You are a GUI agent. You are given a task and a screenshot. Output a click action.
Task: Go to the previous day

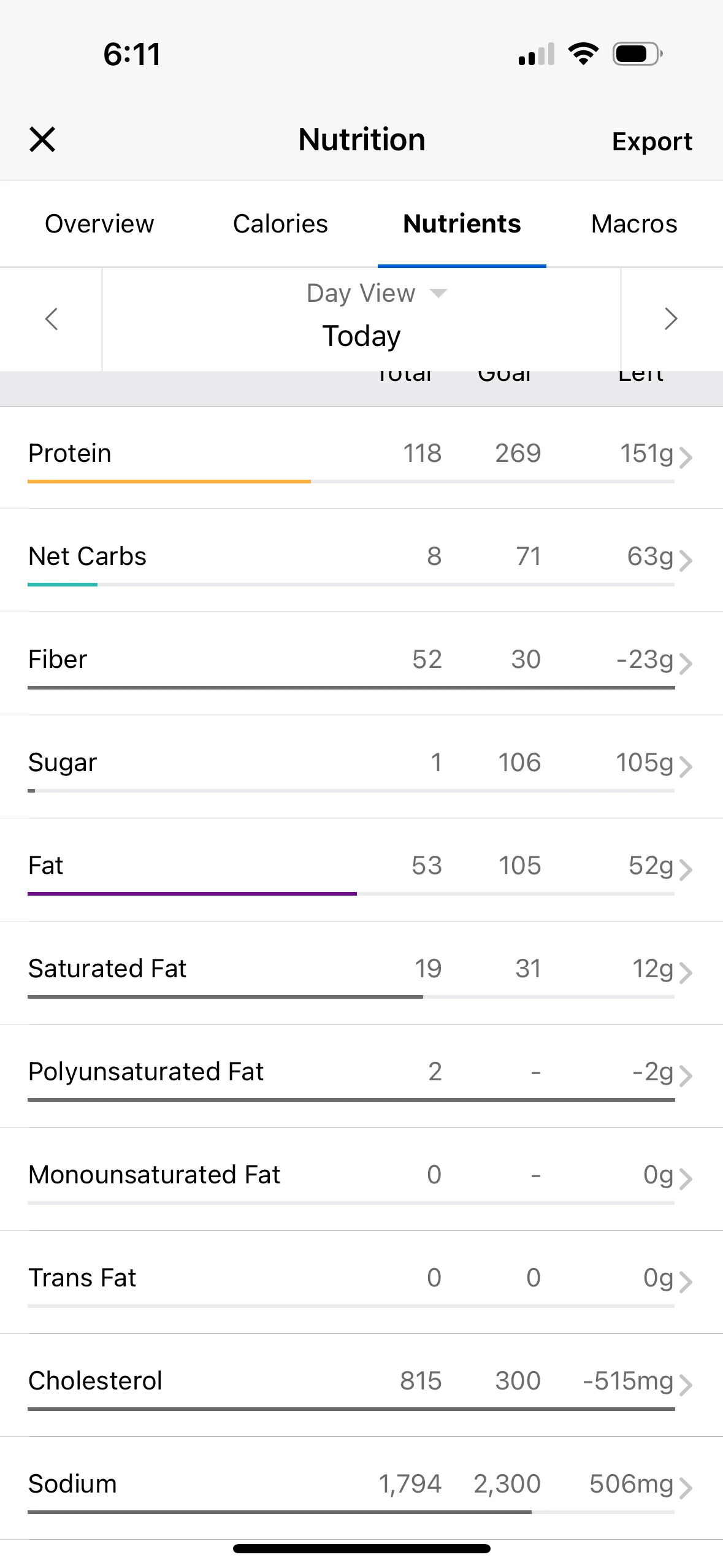pos(52,319)
